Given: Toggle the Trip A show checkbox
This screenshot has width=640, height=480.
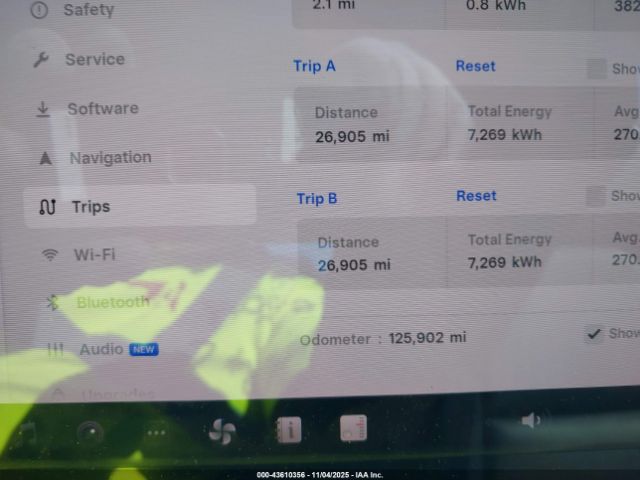Looking at the screenshot, I should click(597, 68).
